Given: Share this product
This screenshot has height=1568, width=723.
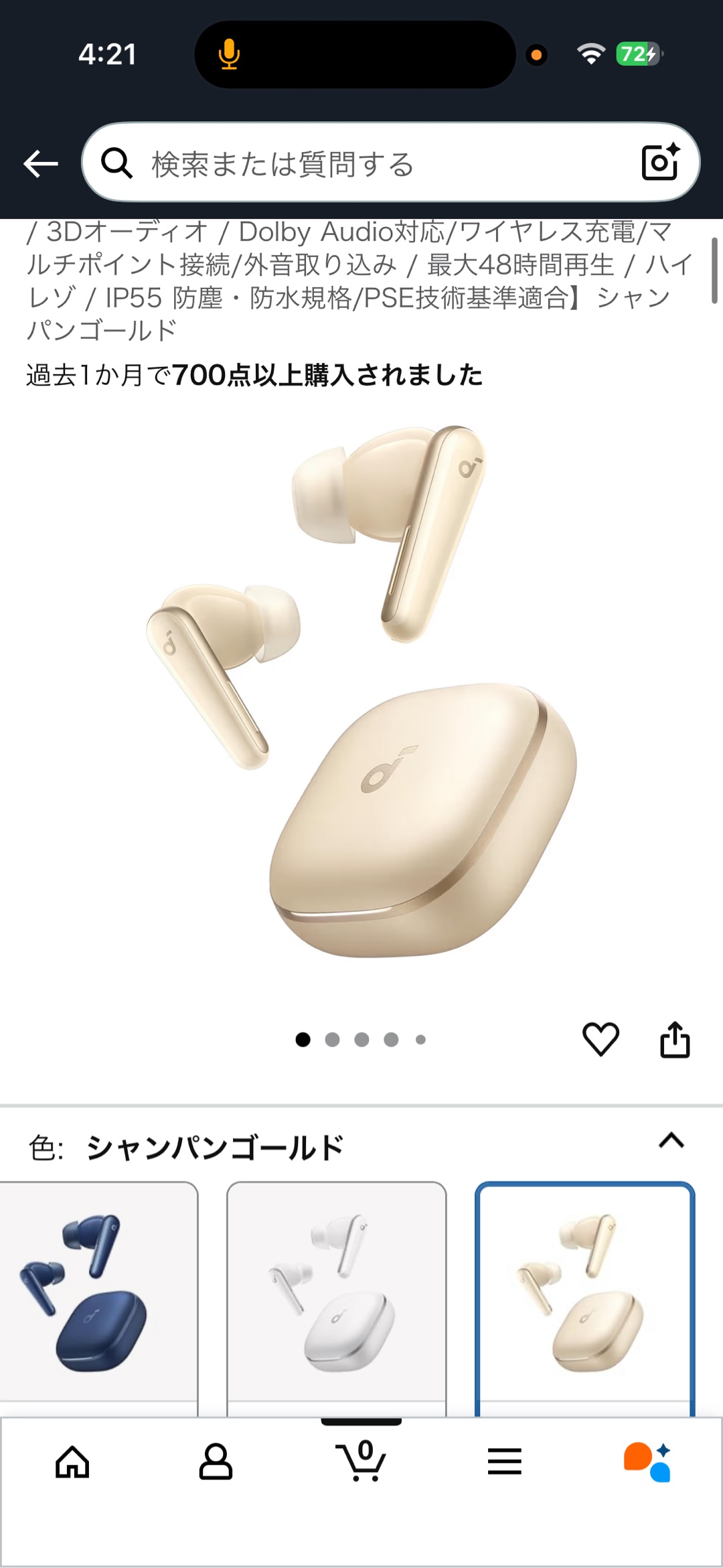Looking at the screenshot, I should tap(675, 1039).
